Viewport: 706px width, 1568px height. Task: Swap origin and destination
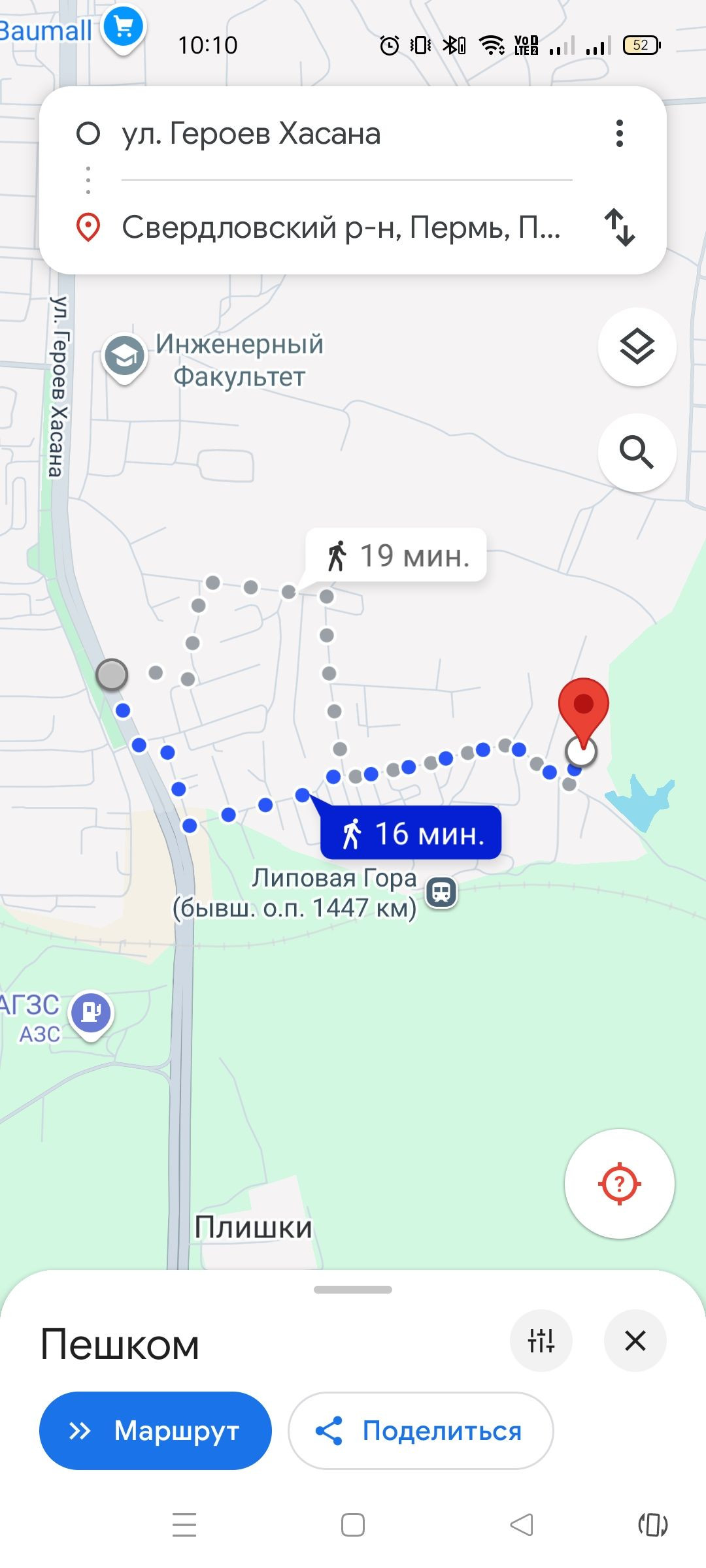point(619,227)
